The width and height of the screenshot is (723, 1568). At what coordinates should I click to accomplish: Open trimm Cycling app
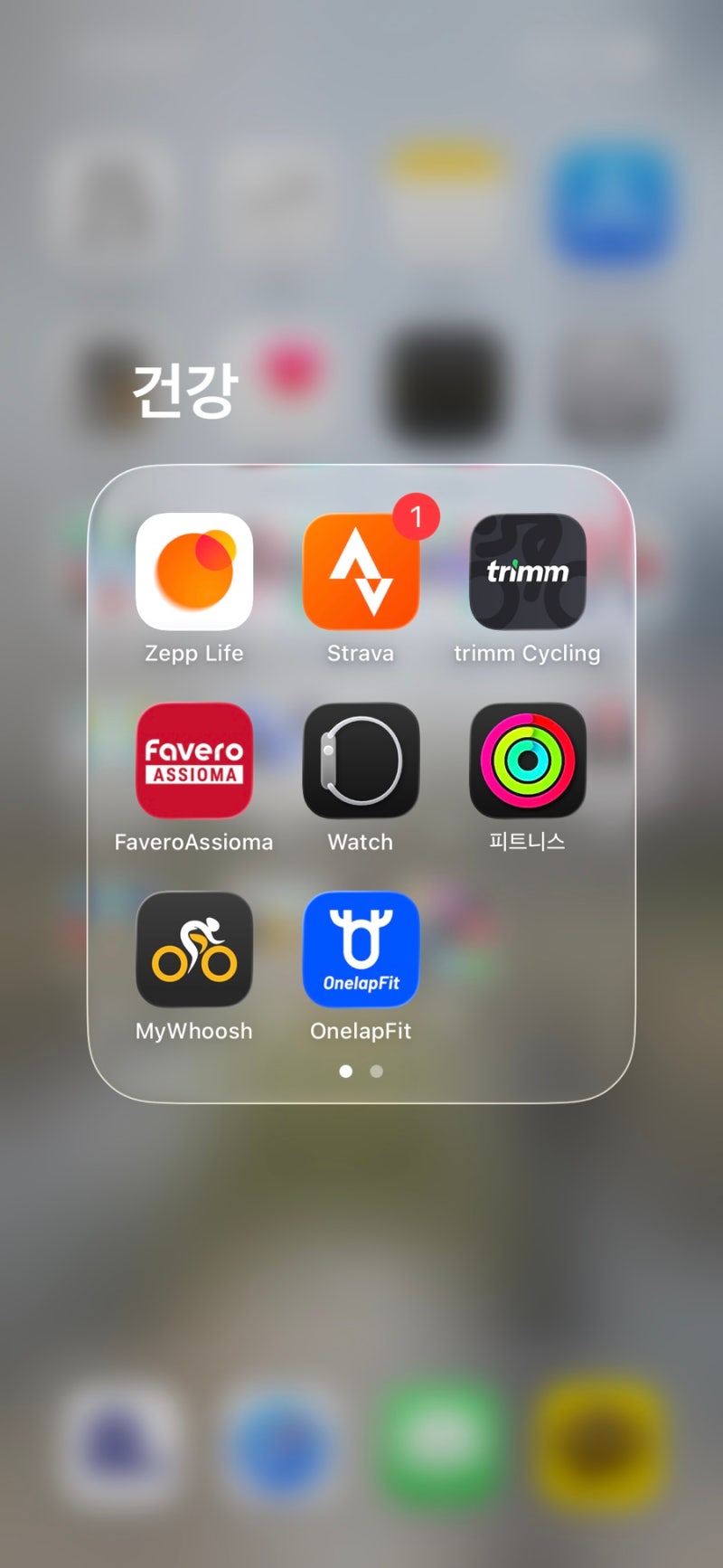pos(528,571)
